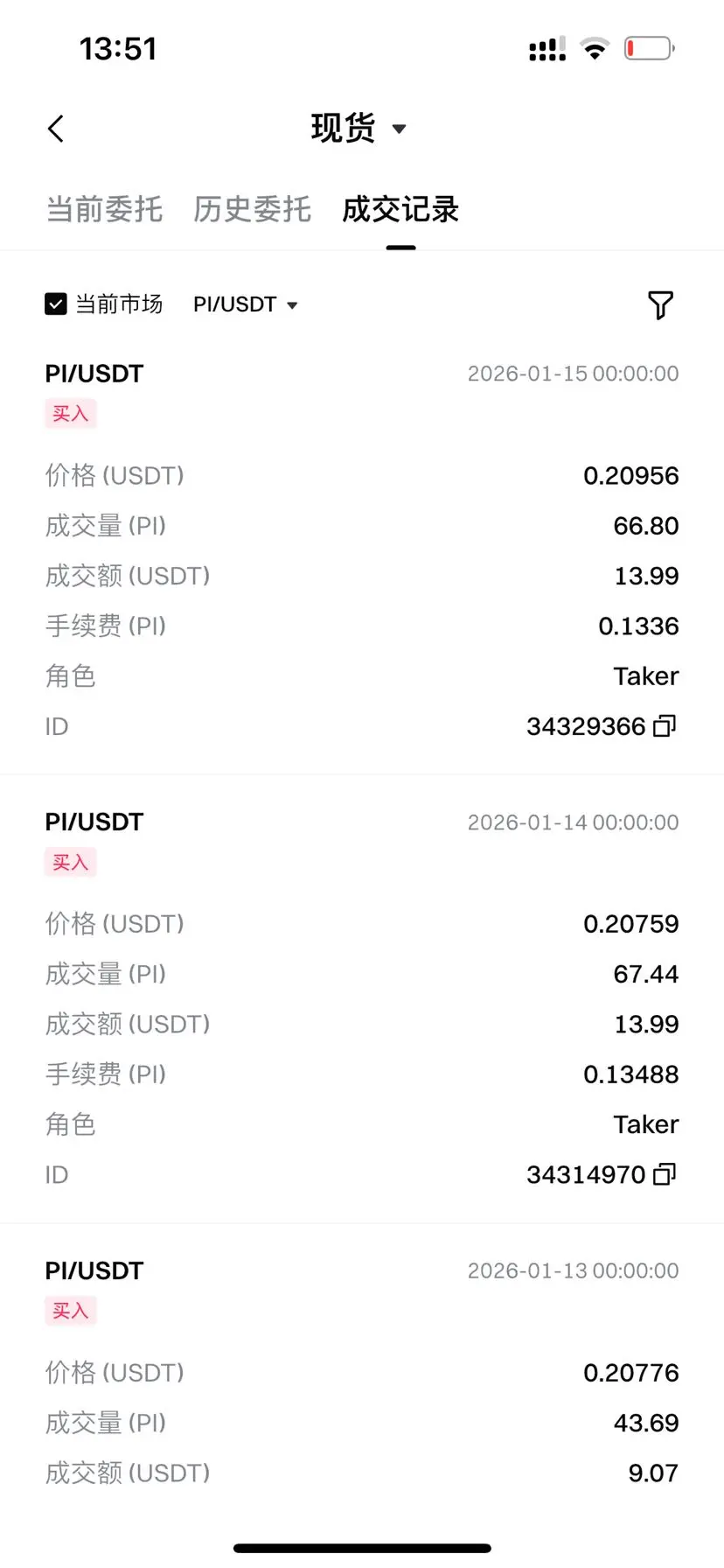Copy trade ID 34314970

coord(665,1174)
